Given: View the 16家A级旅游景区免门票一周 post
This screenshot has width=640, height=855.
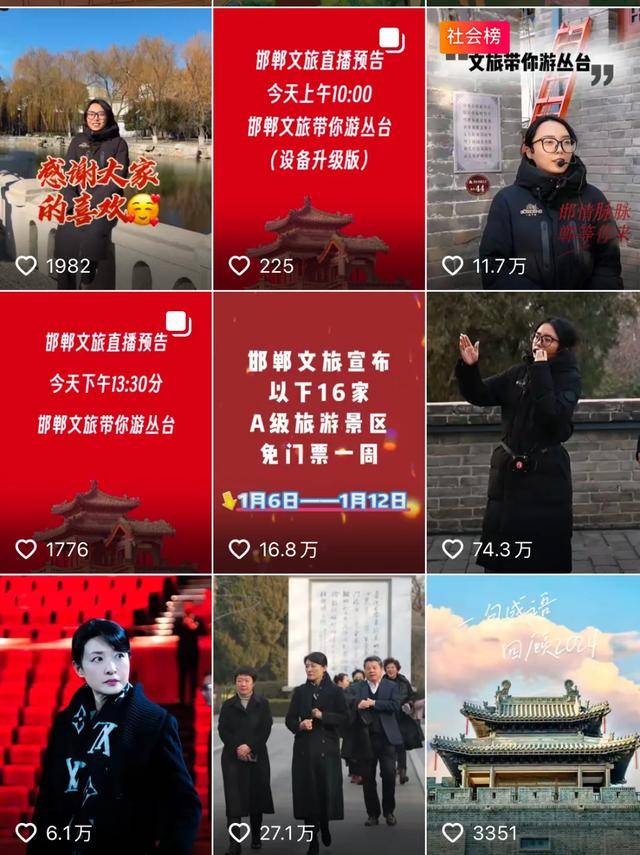Looking at the screenshot, I should click(319, 432).
